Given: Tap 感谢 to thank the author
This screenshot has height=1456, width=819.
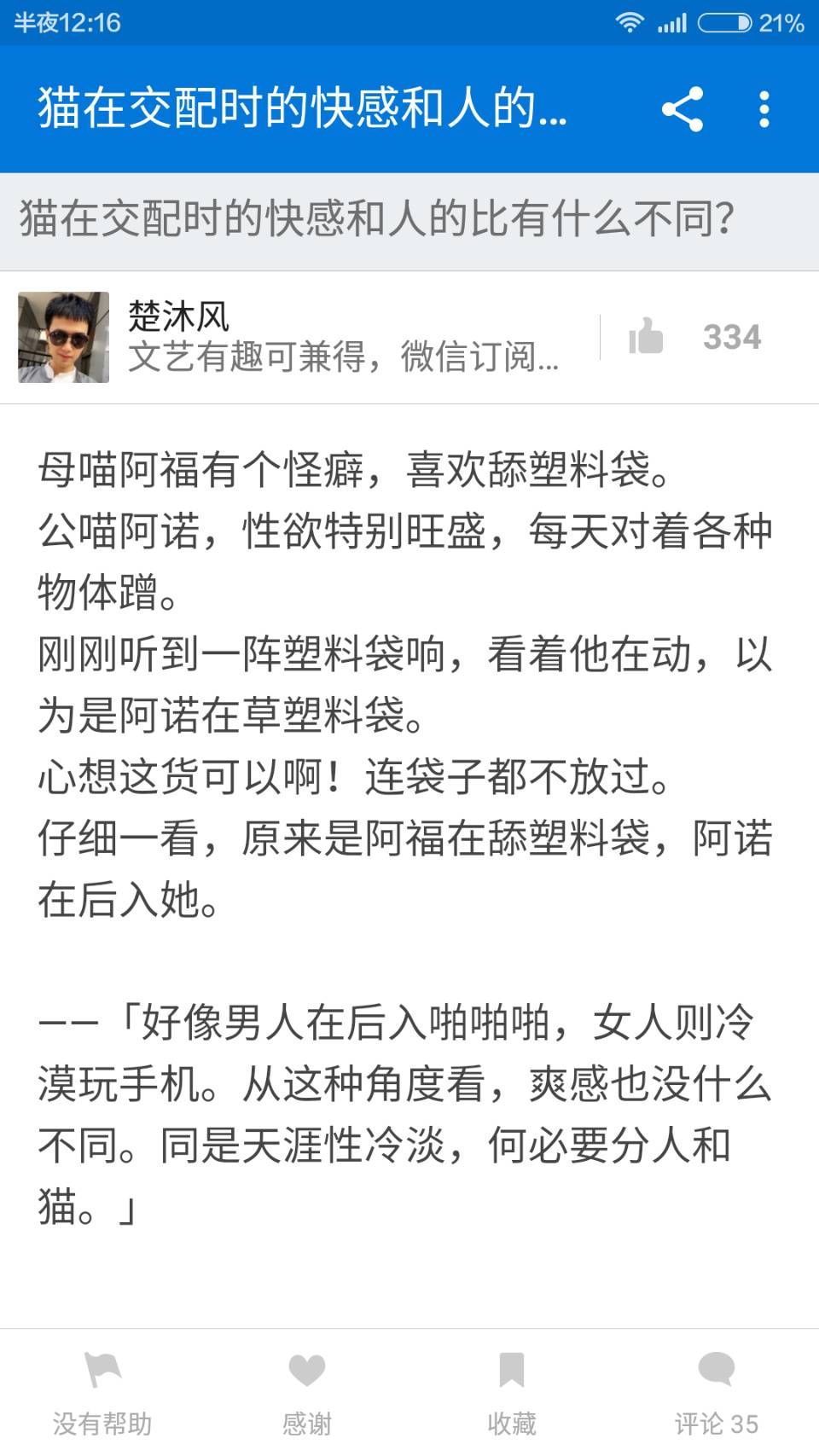Looking at the screenshot, I should point(307,1394).
